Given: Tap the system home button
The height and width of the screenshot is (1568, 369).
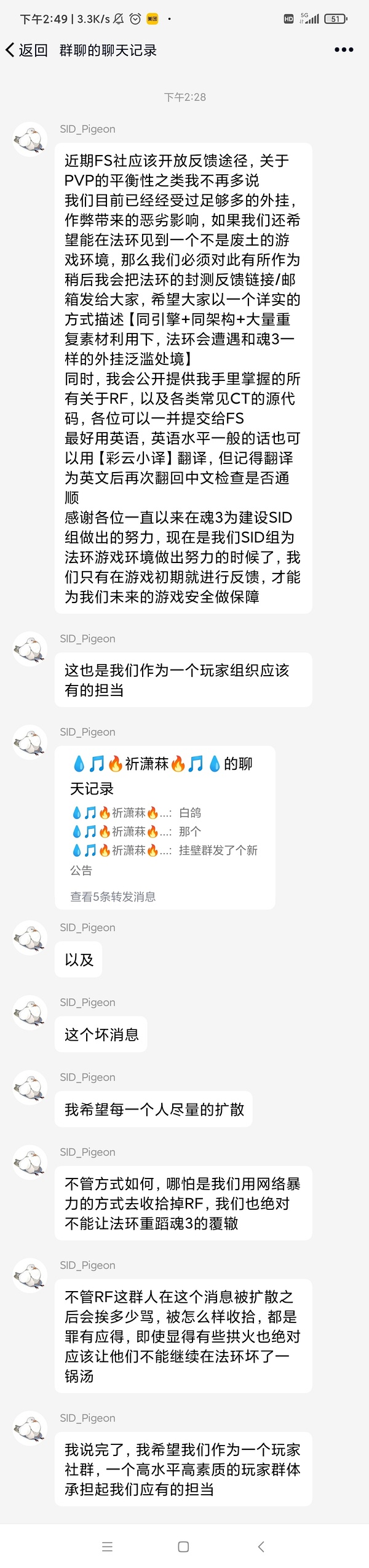Looking at the screenshot, I should pyautogui.click(x=183, y=1546).
